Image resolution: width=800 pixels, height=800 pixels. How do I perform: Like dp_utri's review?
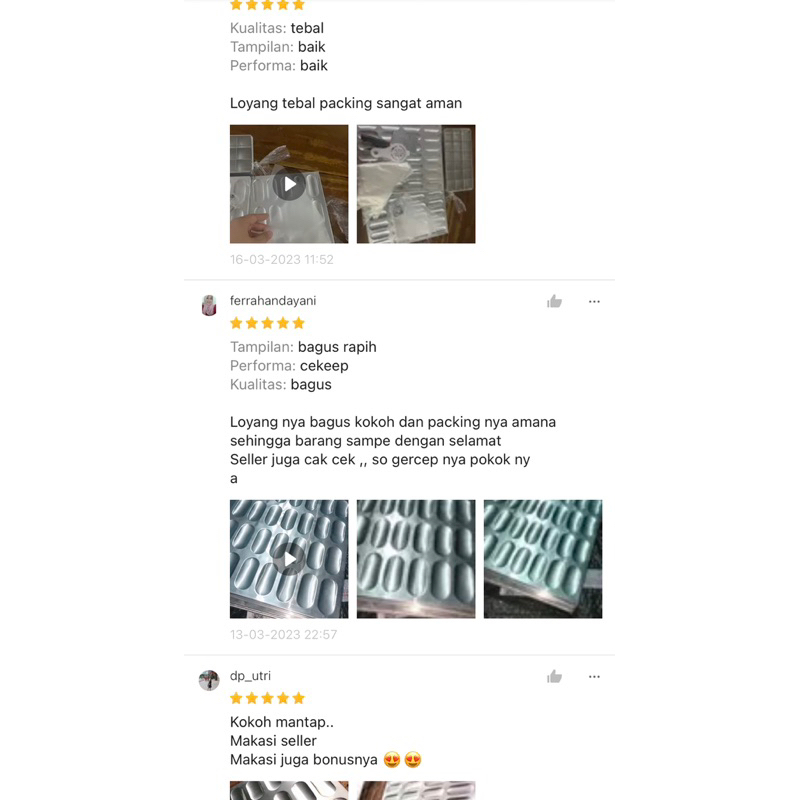pyautogui.click(x=554, y=677)
